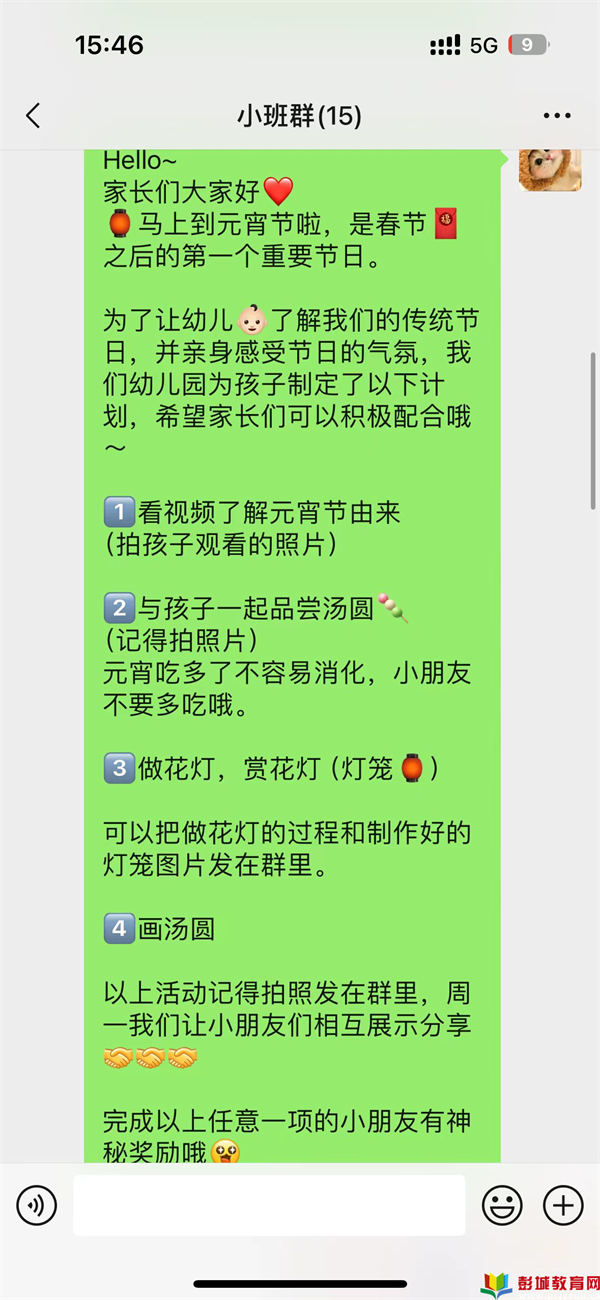Image resolution: width=600 pixels, height=1300 pixels.
Task: Focus the message text field
Action: pos(268,1205)
